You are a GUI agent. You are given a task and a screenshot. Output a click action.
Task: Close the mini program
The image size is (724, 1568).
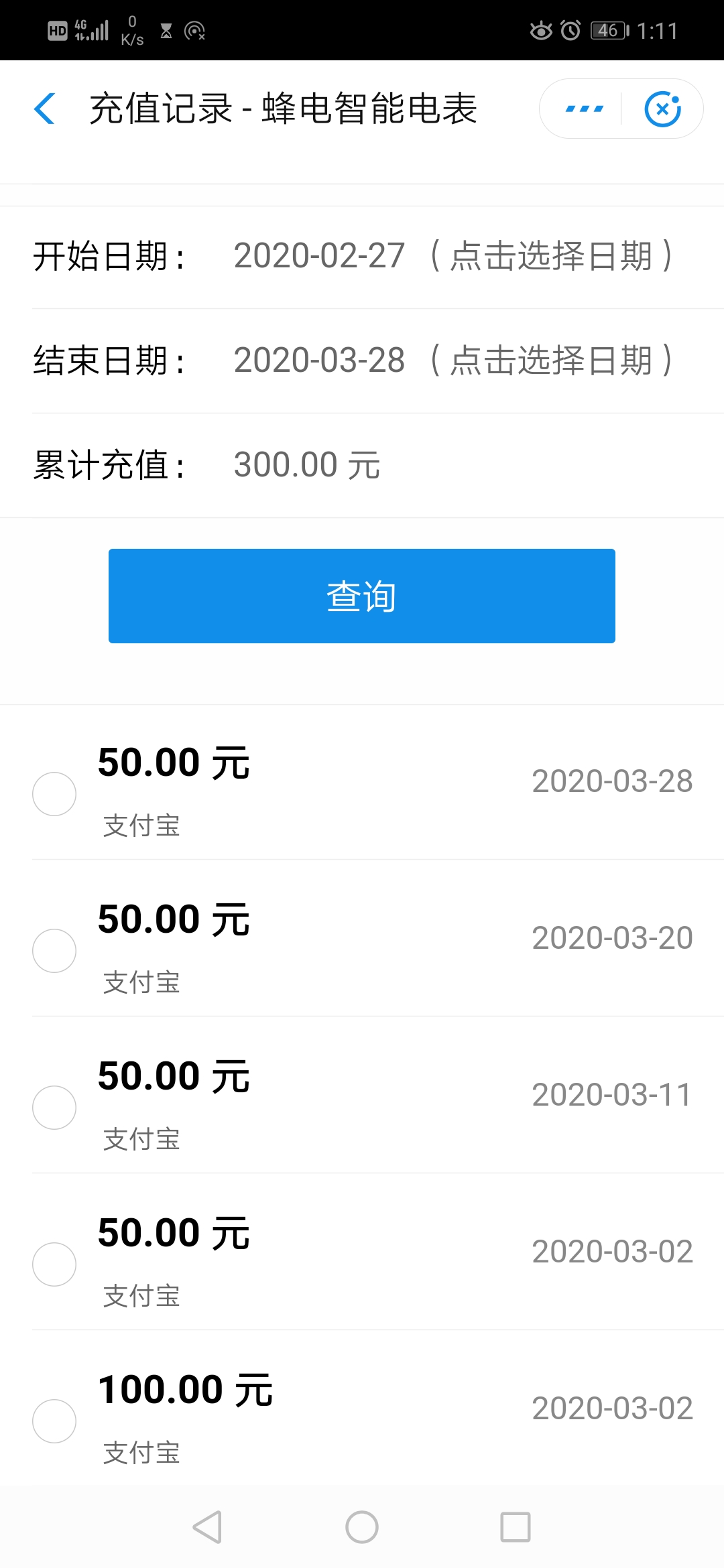click(x=662, y=109)
